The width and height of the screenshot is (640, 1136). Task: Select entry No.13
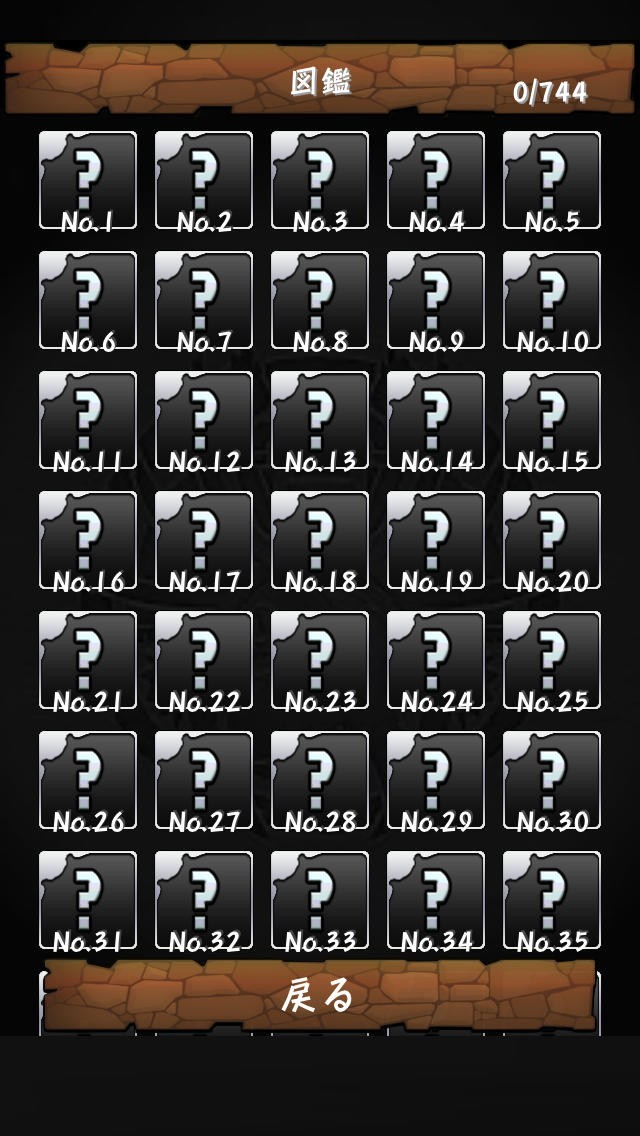(320, 420)
